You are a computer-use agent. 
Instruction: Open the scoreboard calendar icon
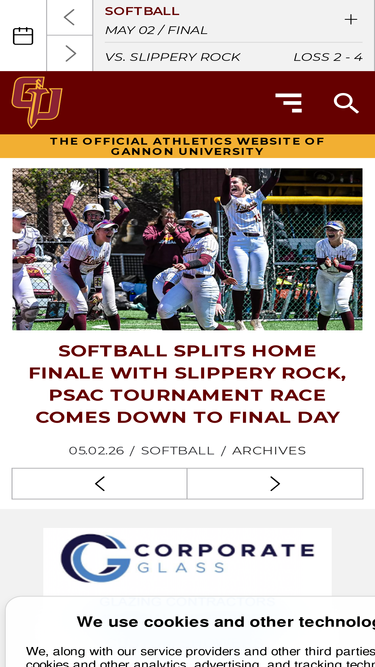[x=23, y=36]
